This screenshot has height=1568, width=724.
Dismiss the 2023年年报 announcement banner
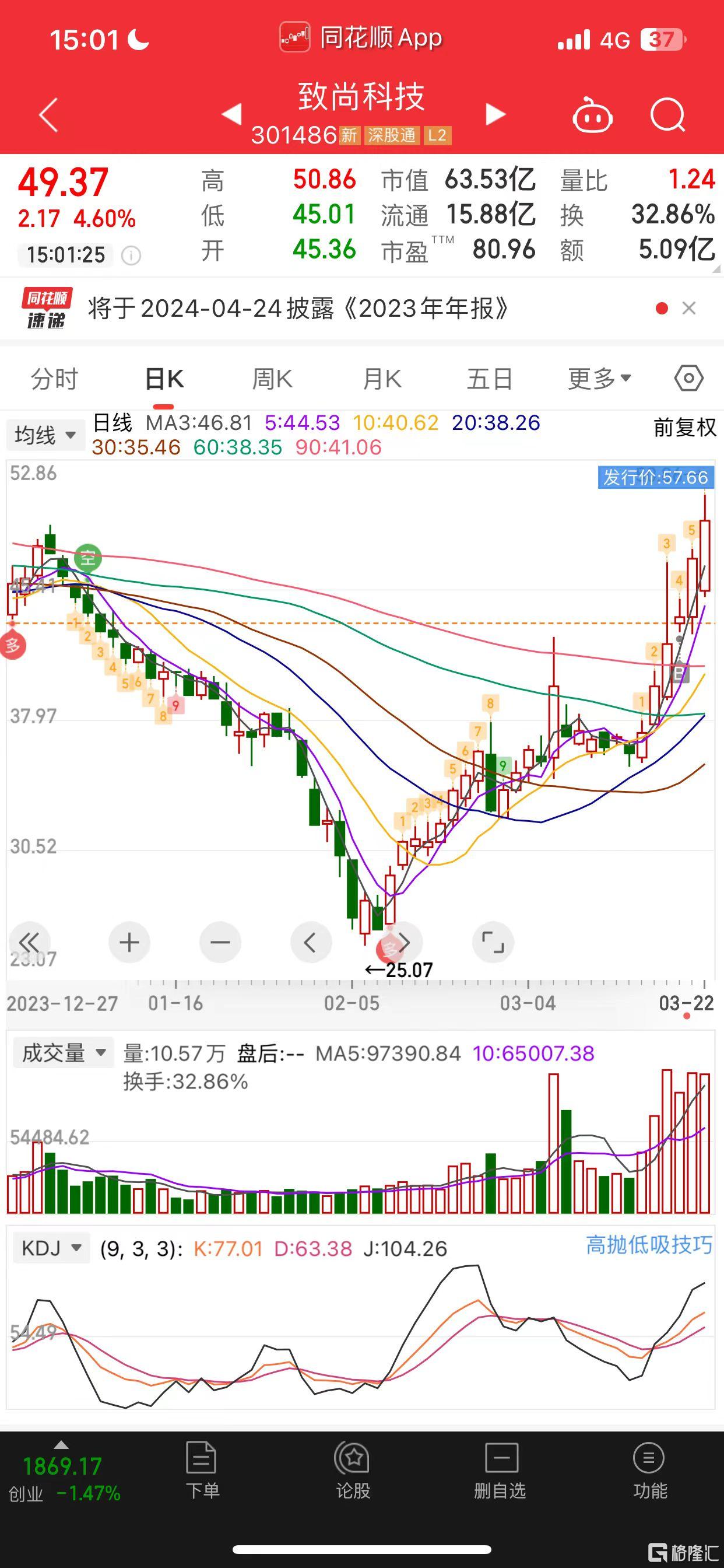coord(688,309)
